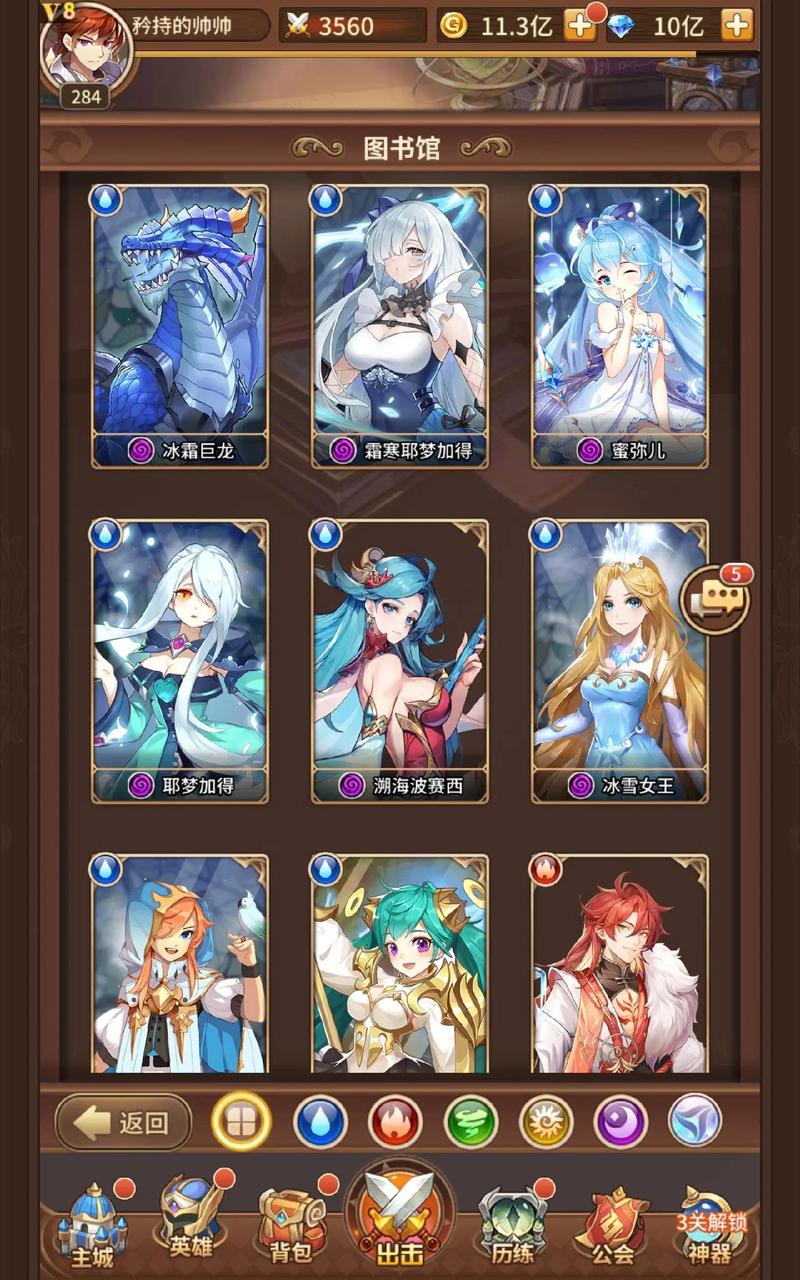Add diamonds with the plus button

click(737, 26)
